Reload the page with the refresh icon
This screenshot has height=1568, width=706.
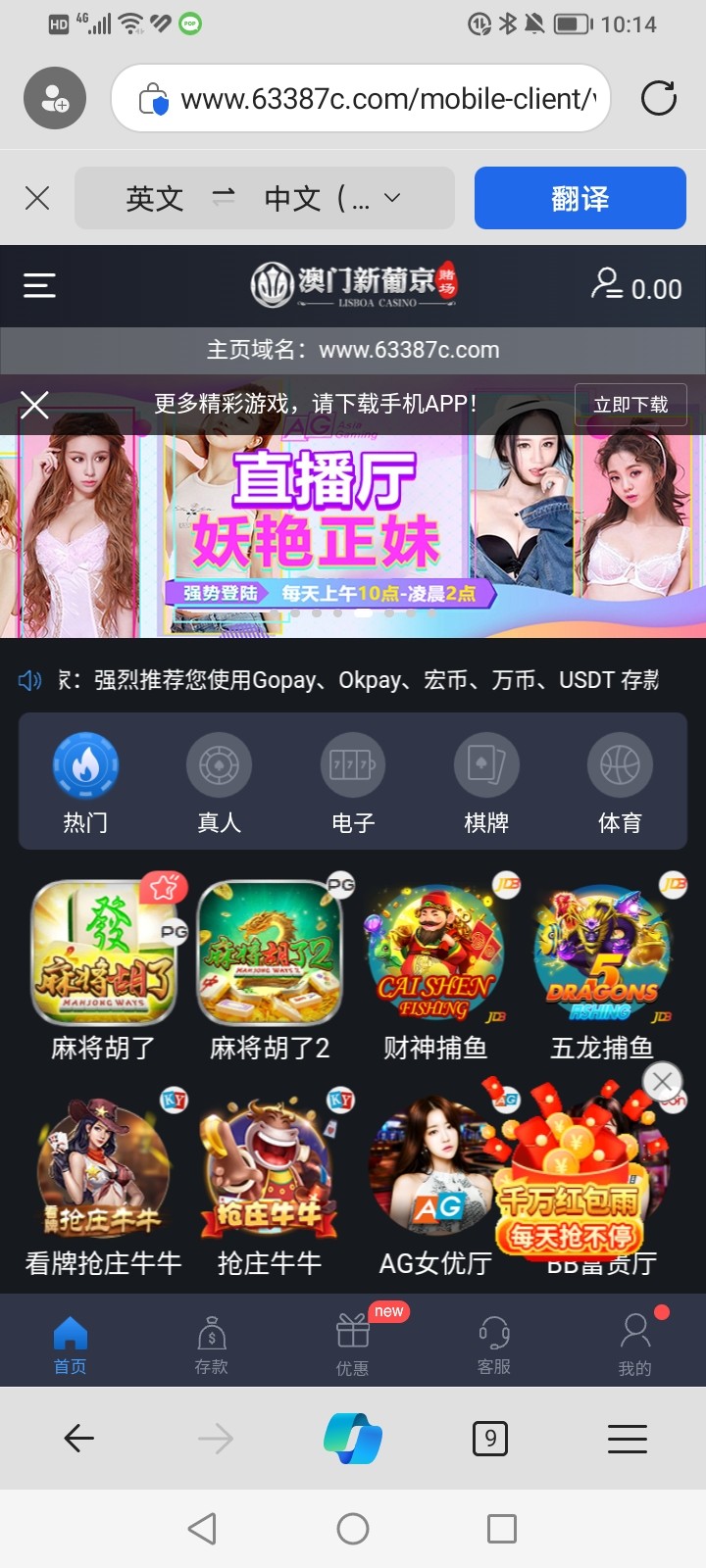pos(658,98)
